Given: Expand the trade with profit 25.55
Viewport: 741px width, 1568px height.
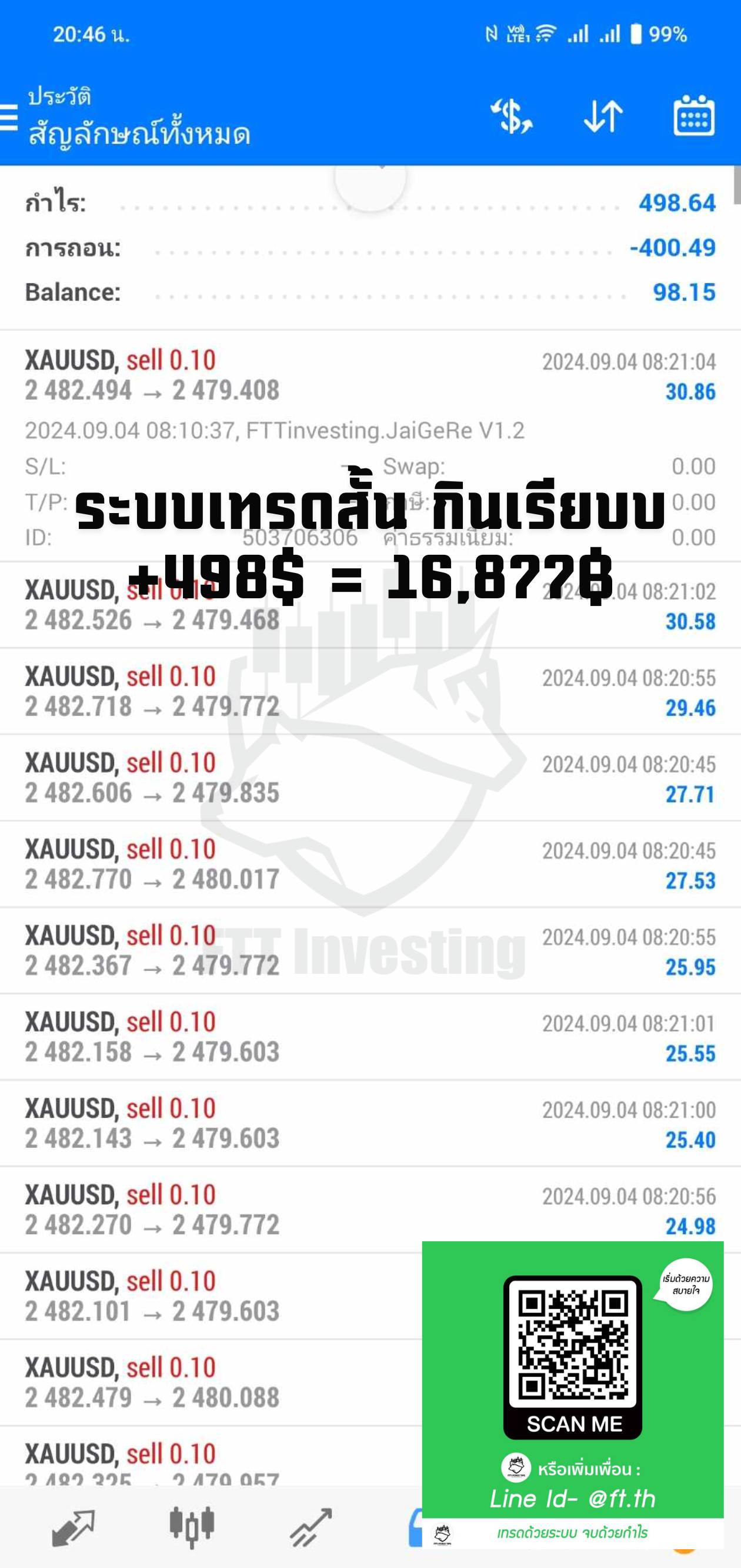Looking at the screenshot, I should click(x=370, y=1037).
